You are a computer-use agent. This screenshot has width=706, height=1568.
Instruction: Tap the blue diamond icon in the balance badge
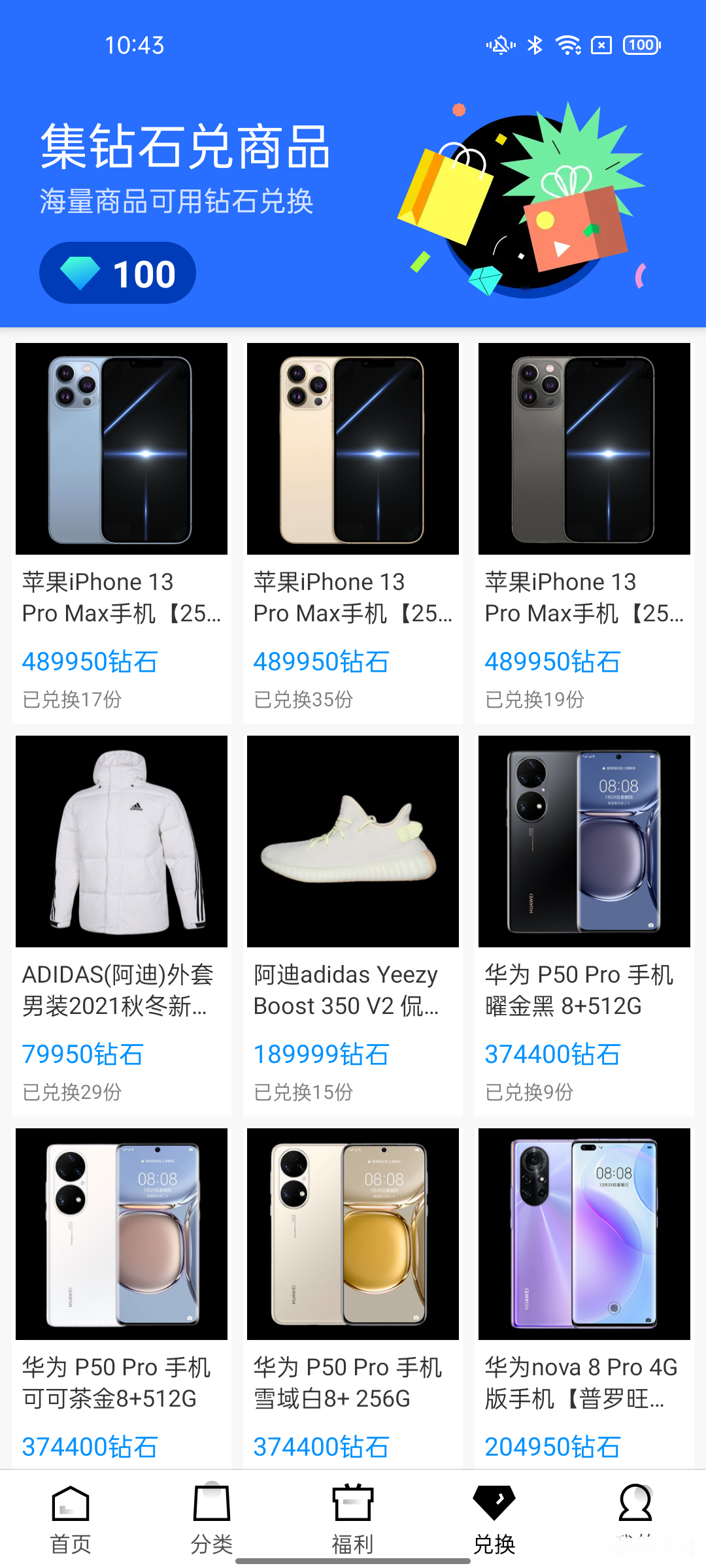(80, 273)
